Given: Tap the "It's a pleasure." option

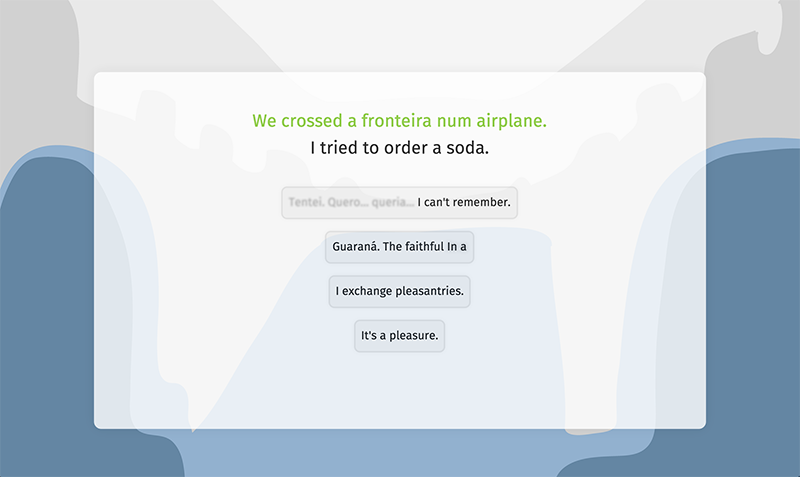Looking at the screenshot, I should coord(399,336).
